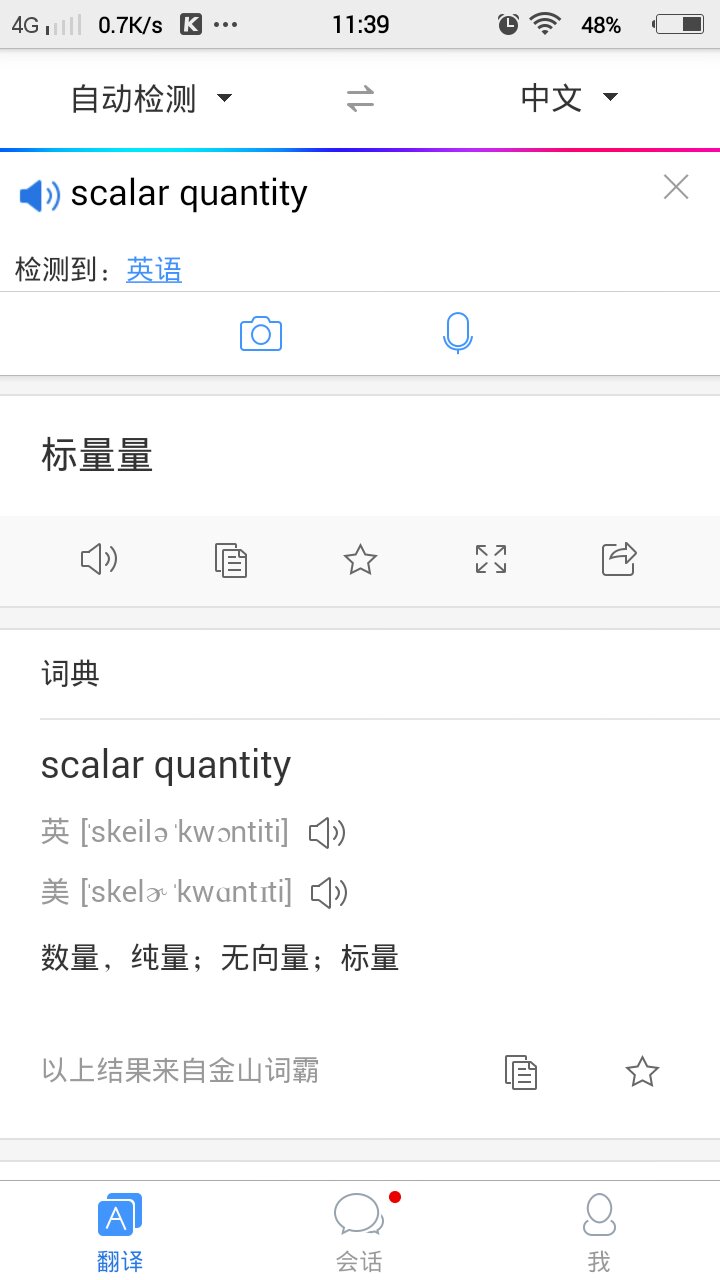Go to the 我 tab

click(599, 1232)
